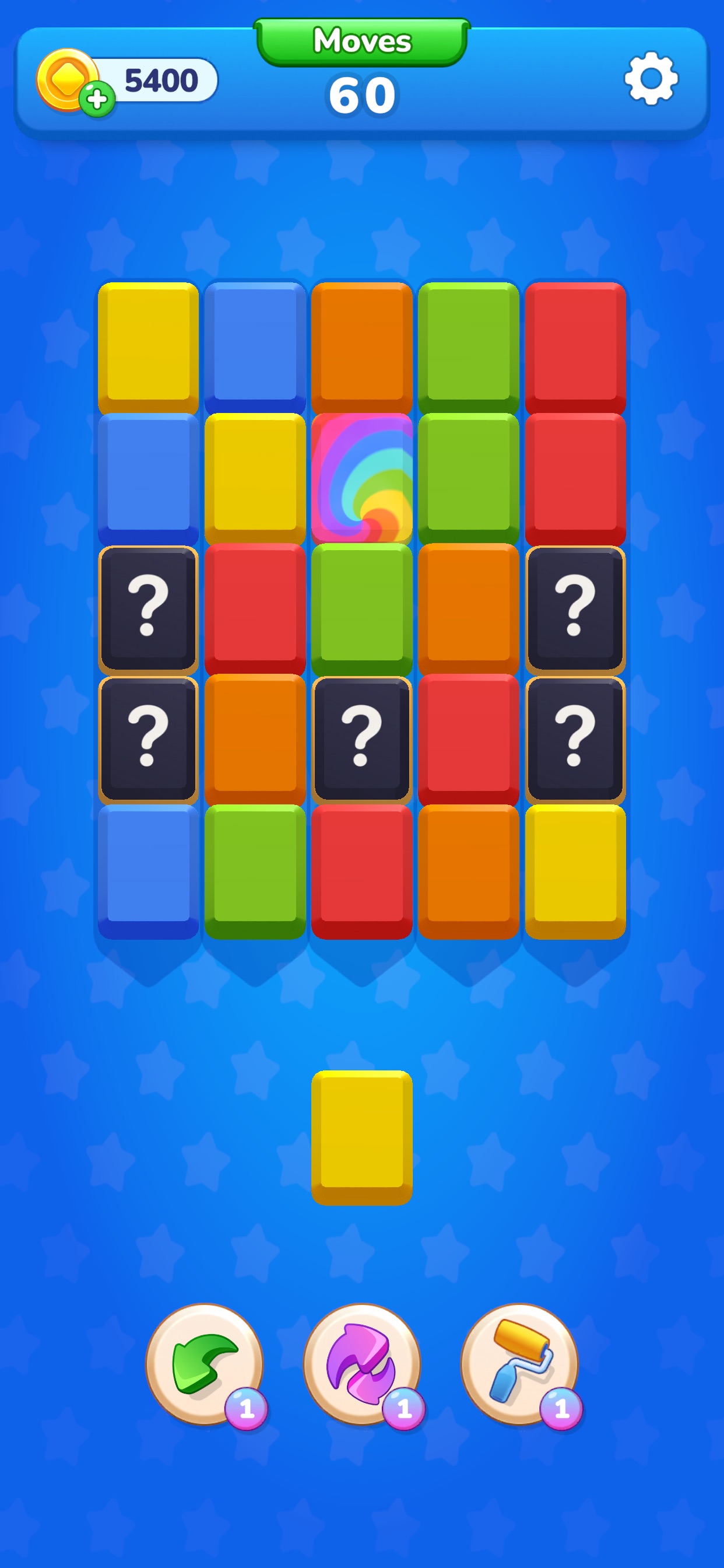Add more coins with the plus button
Image resolution: width=724 pixels, height=1568 pixels.
click(x=97, y=99)
